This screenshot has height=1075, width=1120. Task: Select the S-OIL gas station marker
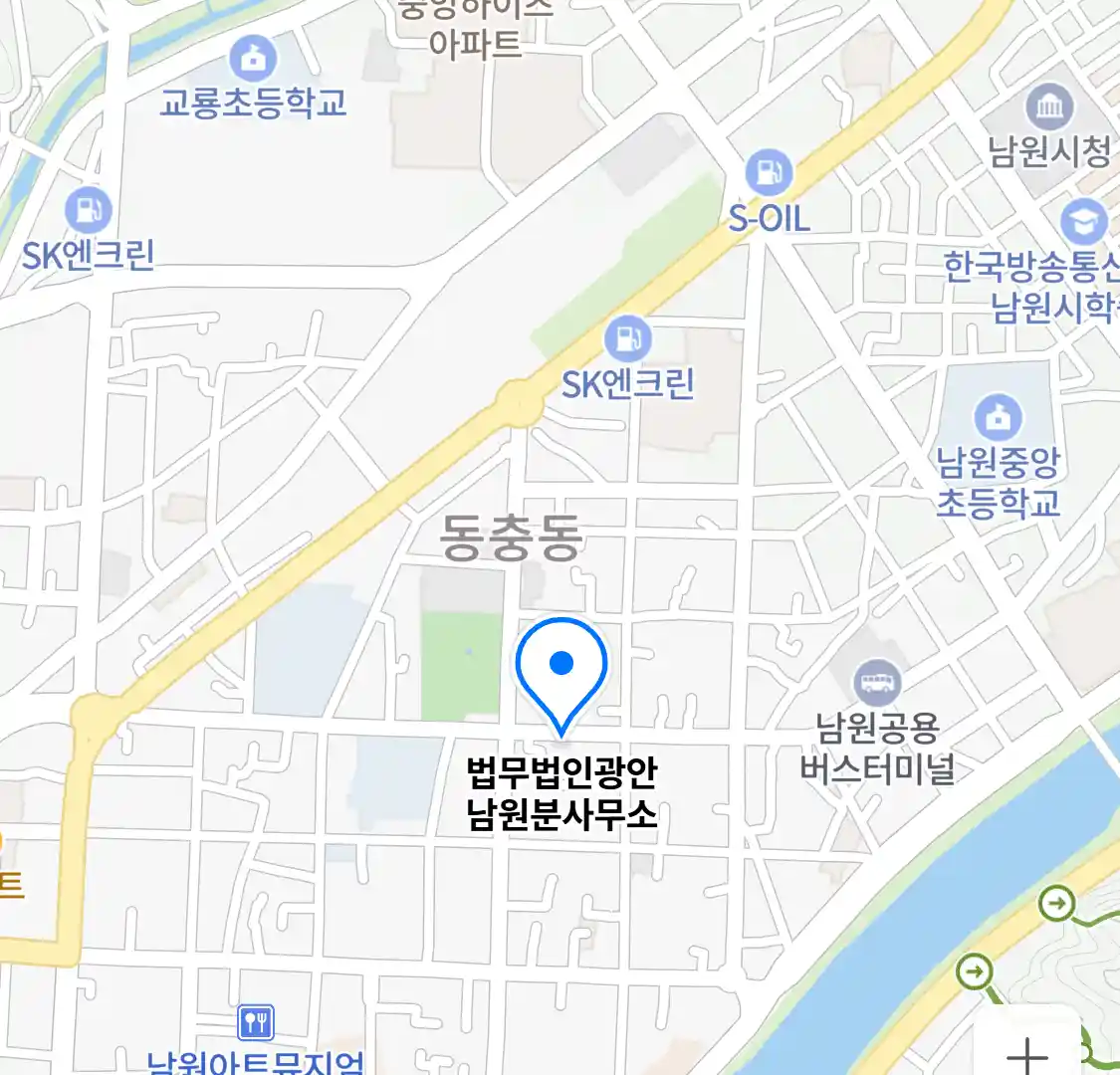click(x=769, y=173)
